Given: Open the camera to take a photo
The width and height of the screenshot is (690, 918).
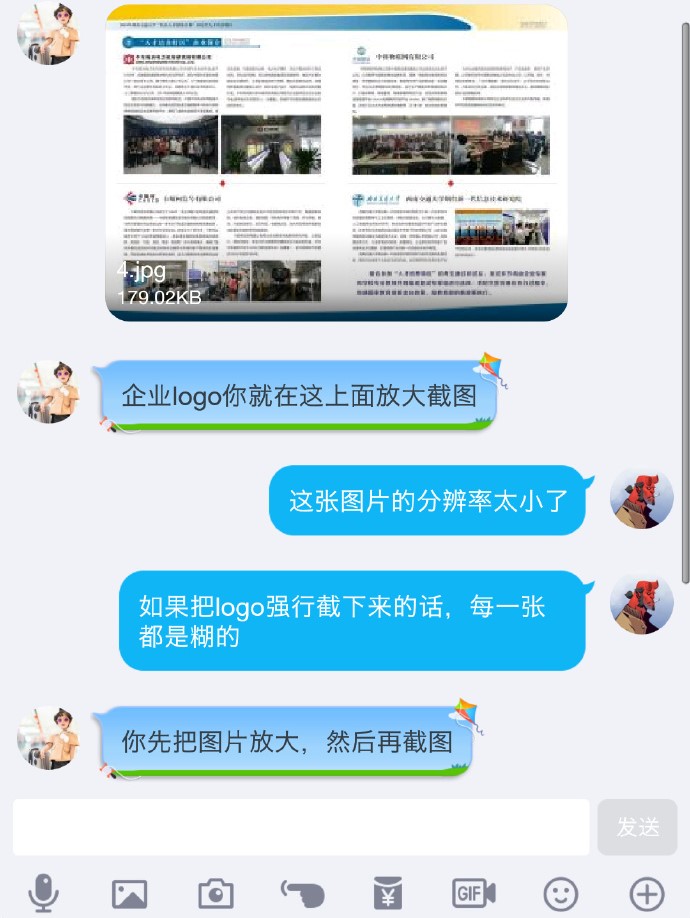Looking at the screenshot, I should pos(215,893).
